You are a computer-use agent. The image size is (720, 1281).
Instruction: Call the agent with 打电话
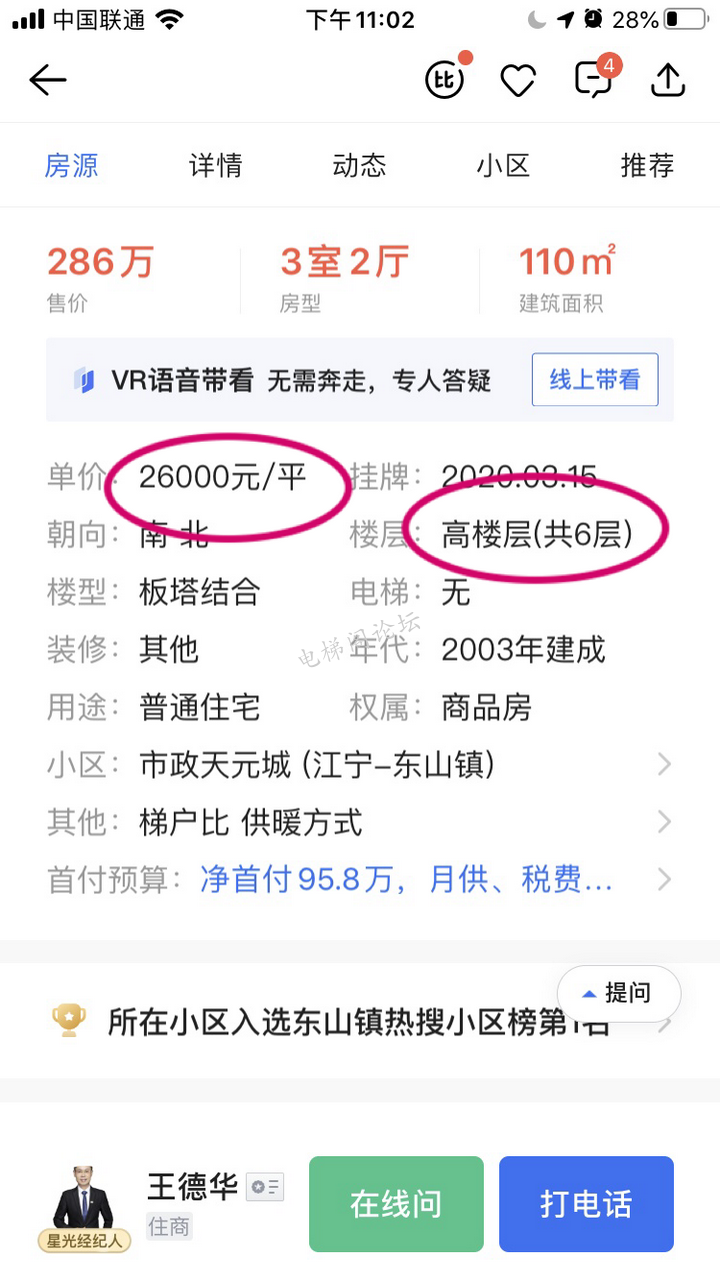(x=586, y=1204)
